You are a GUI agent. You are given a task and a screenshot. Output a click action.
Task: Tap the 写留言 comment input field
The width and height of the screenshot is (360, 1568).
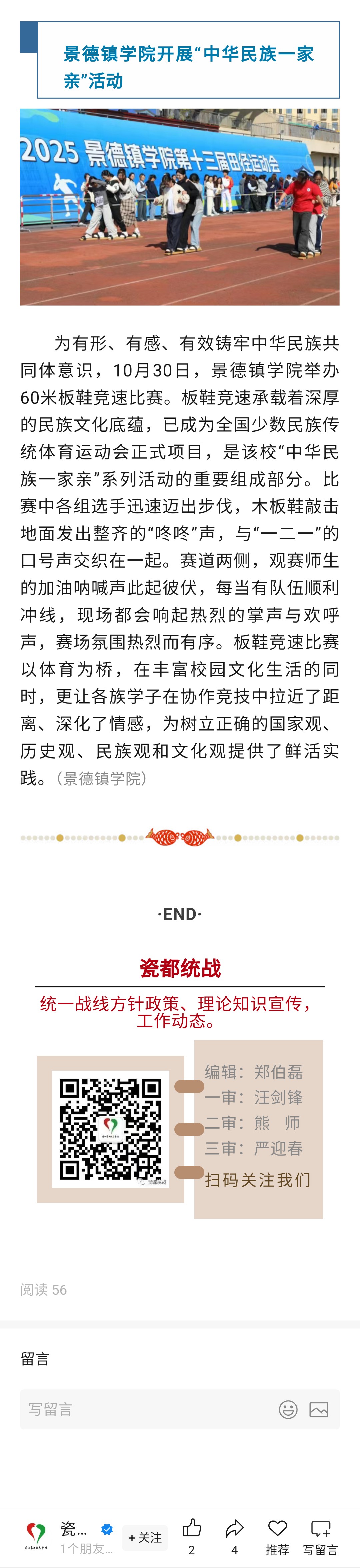(x=146, y=1408)
